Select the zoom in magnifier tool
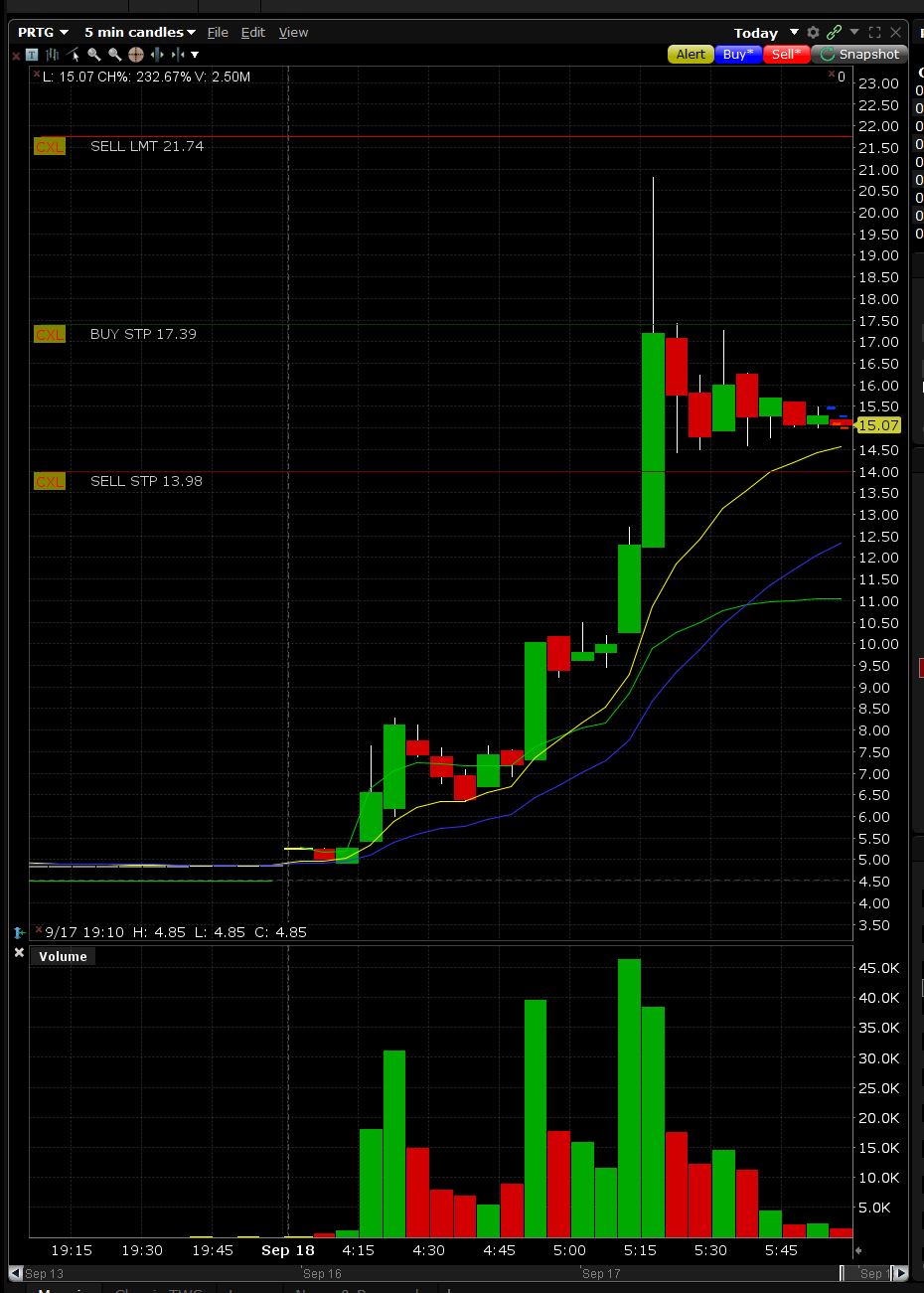The image size is (924, 1293). pos(94,55)
